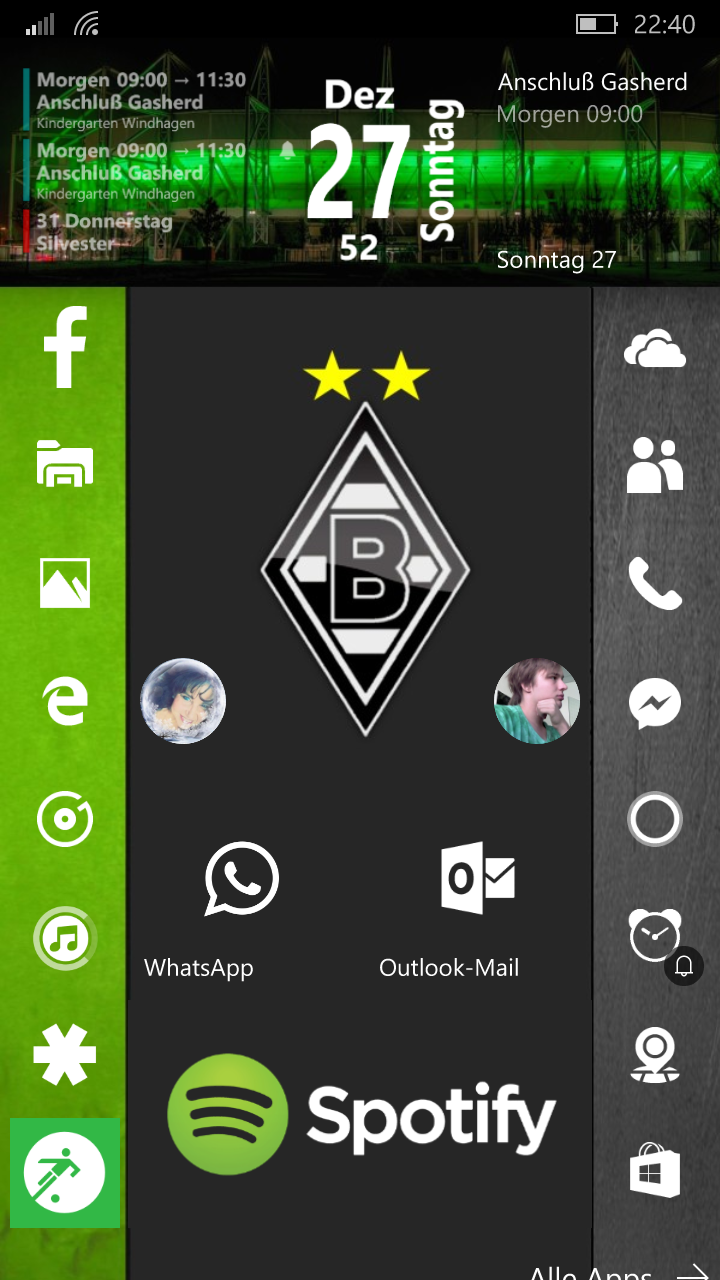The width and height of the screenshot is (720, 1280).
Task: Open the Maps location tile
Action: pos(655,1055)
